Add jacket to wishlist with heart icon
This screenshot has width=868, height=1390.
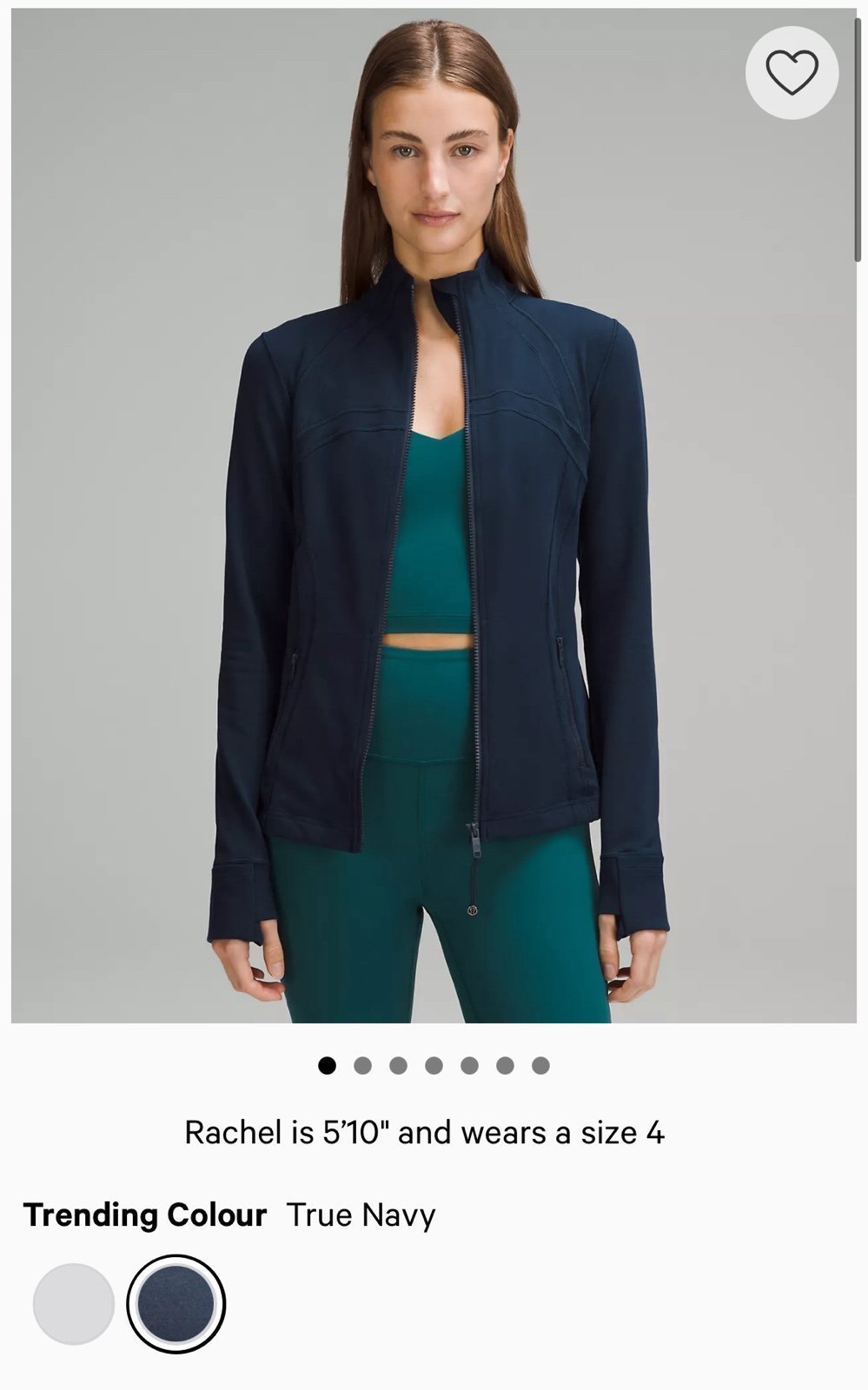(792, 72)
